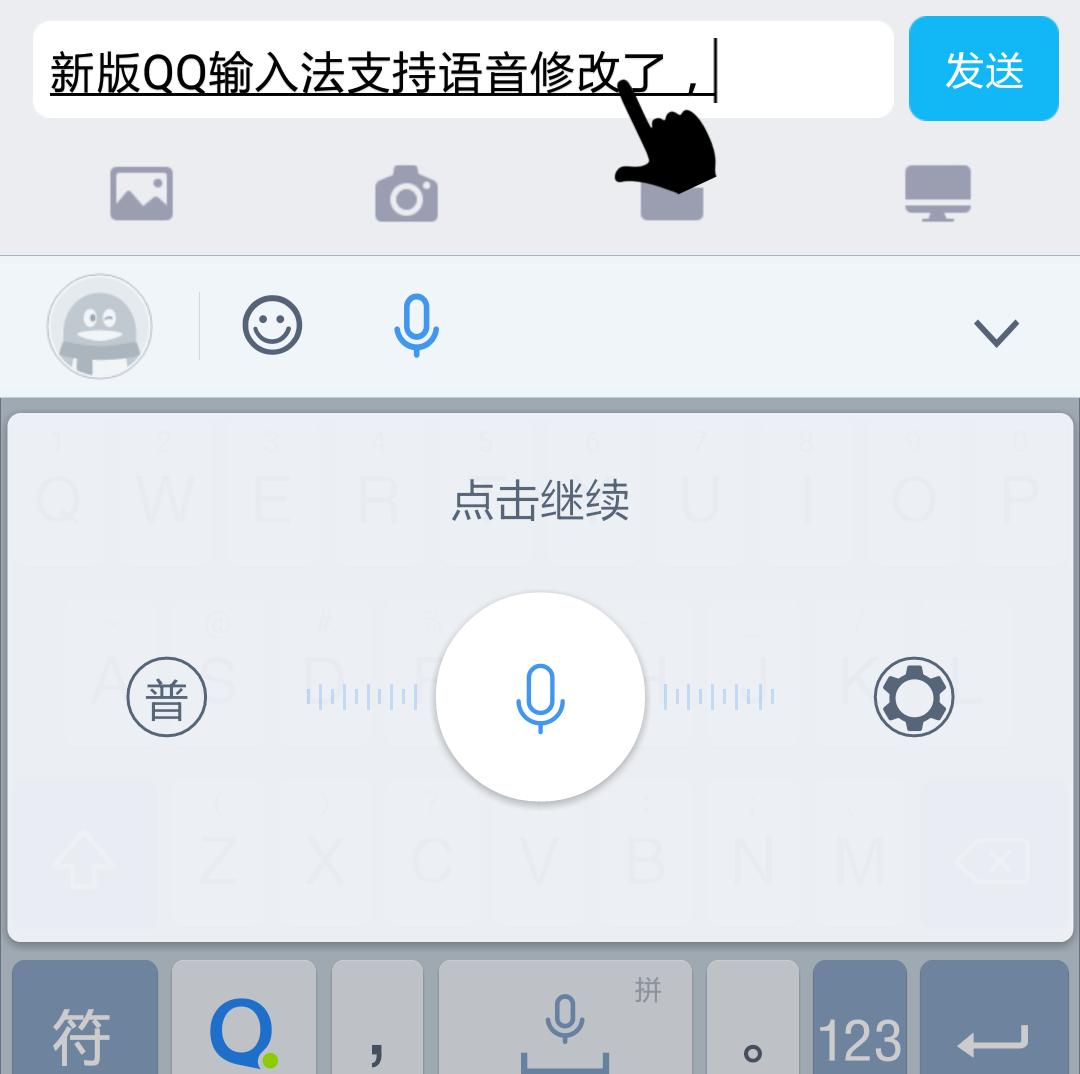
Task: Collapse keyboard with the down chevron
Action: pyautogui.click(x=996, y=332)
